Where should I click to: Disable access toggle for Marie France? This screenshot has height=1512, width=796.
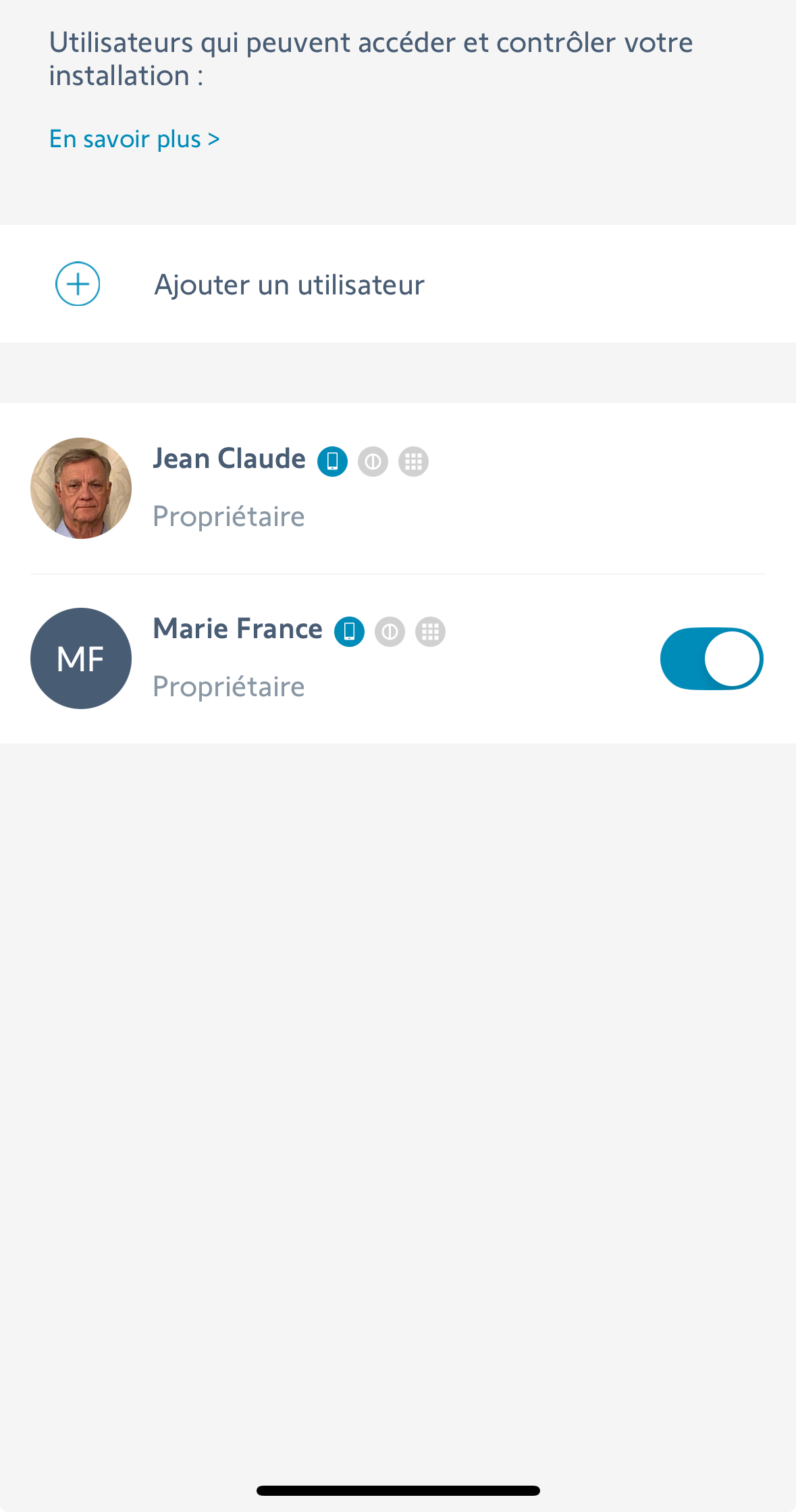711,658
